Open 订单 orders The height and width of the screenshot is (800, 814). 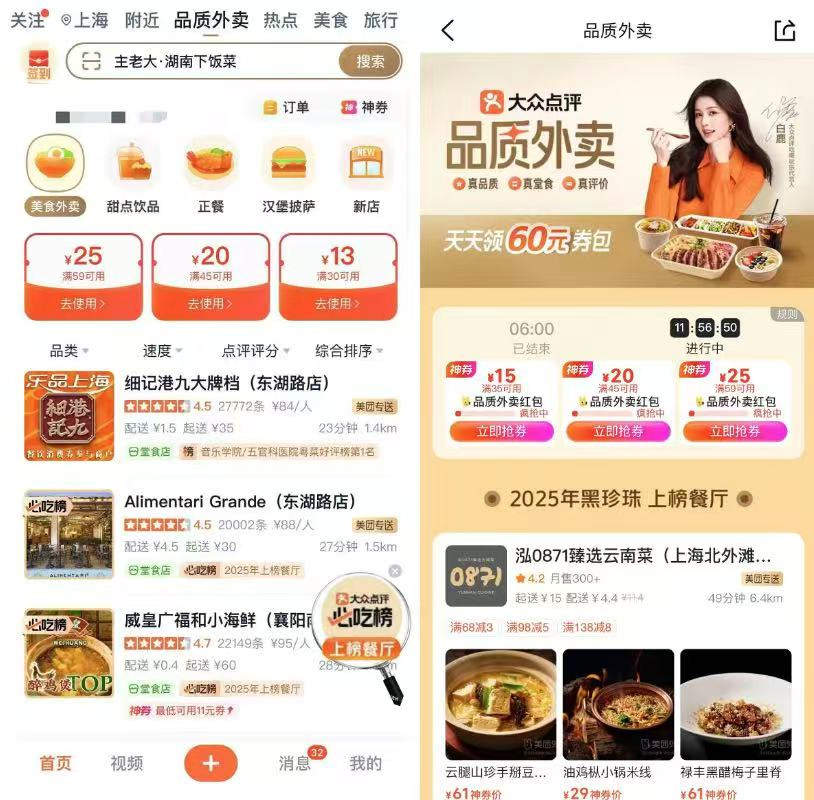coord(286,107)
